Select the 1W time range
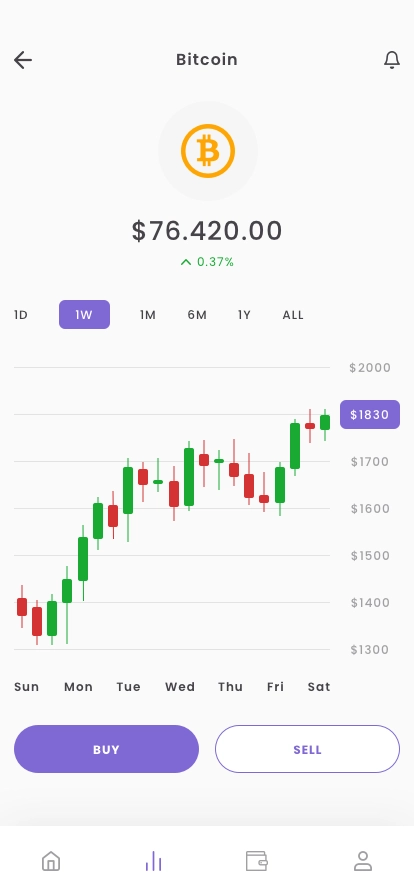The height and width of the screenshot is (896, 414). click(x=85, y=314)
